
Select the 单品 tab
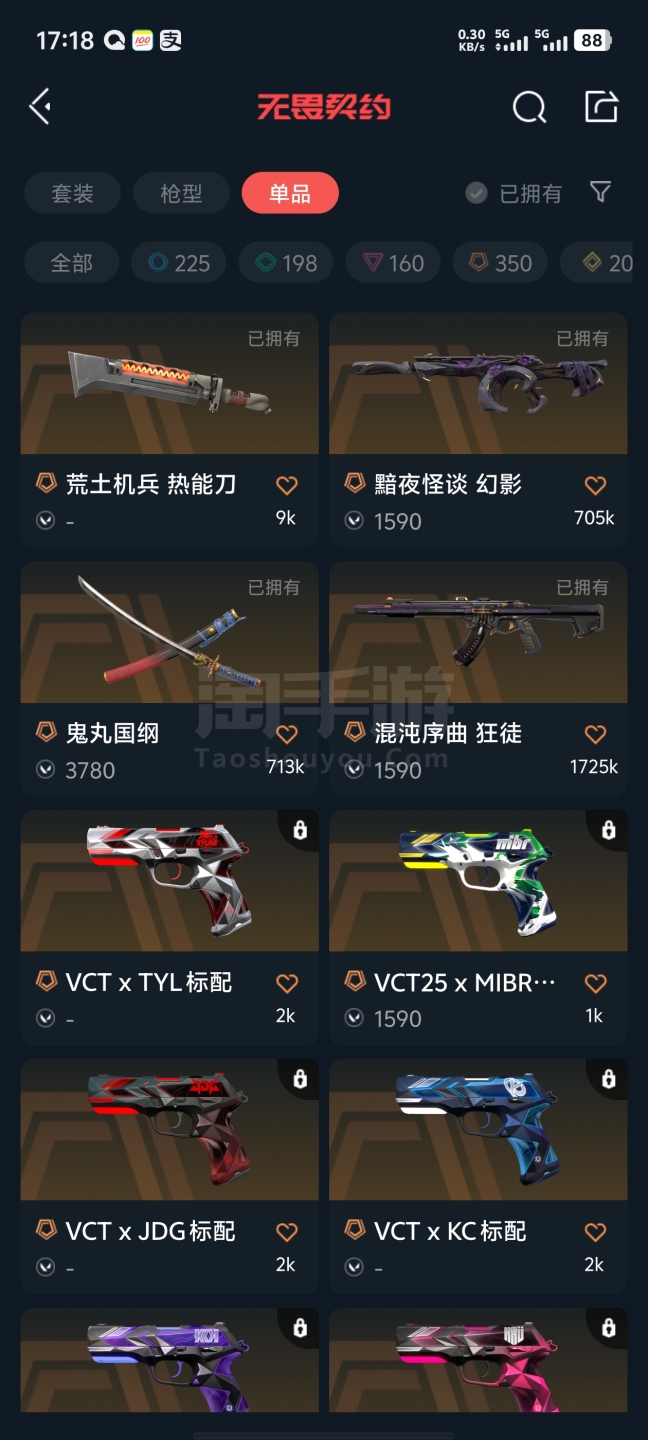pos(290,193)
